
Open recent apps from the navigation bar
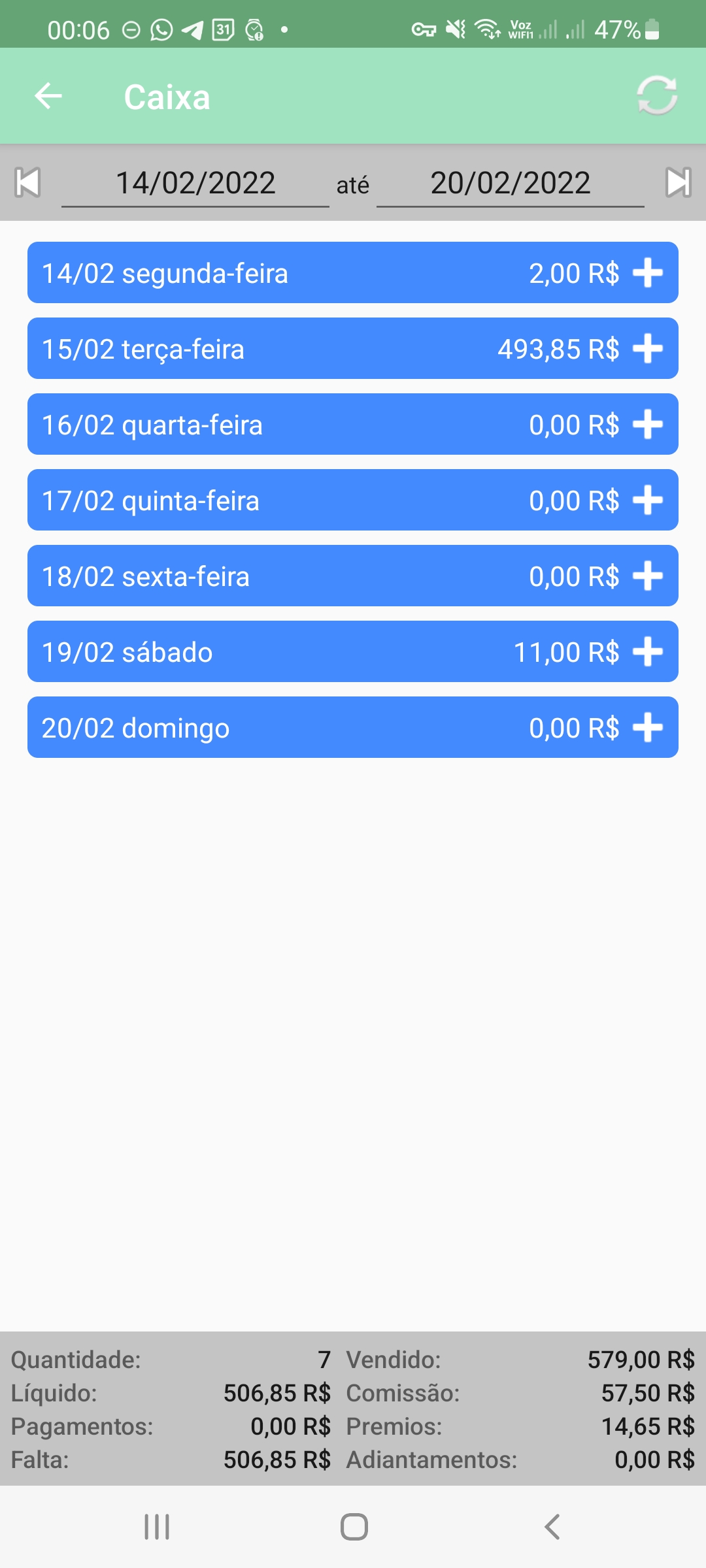[157, 1527]
